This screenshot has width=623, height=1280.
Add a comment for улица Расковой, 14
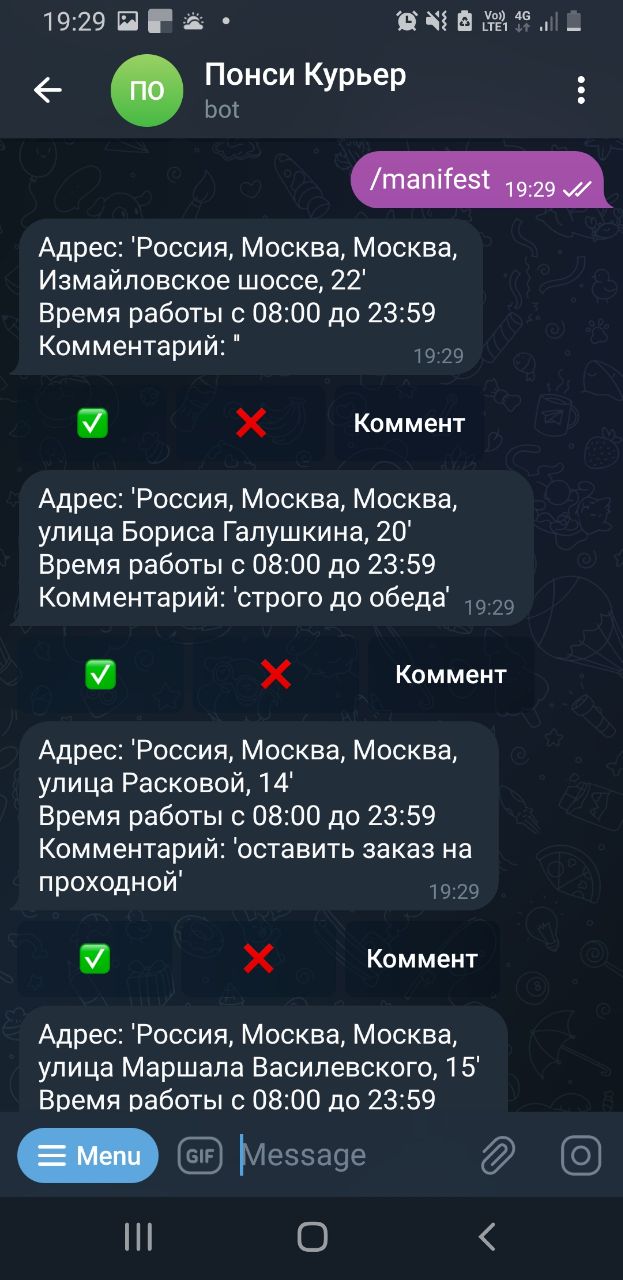pyautogui.click(x=422, y=959)
